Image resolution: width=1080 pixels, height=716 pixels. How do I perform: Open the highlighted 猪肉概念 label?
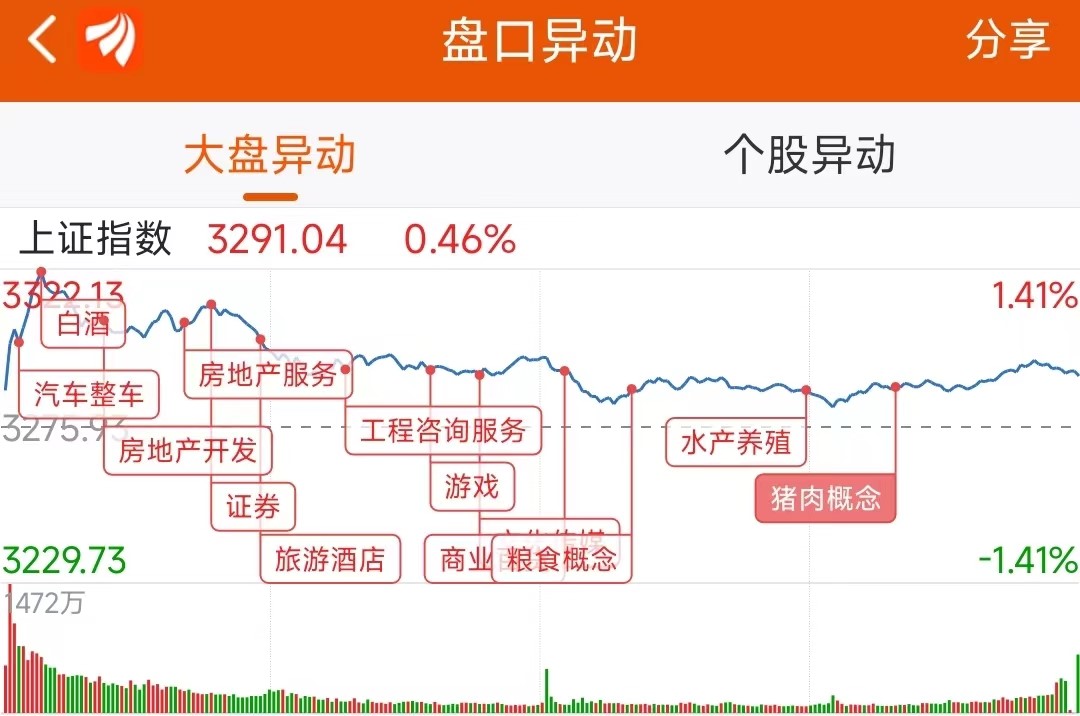(825, 497)
